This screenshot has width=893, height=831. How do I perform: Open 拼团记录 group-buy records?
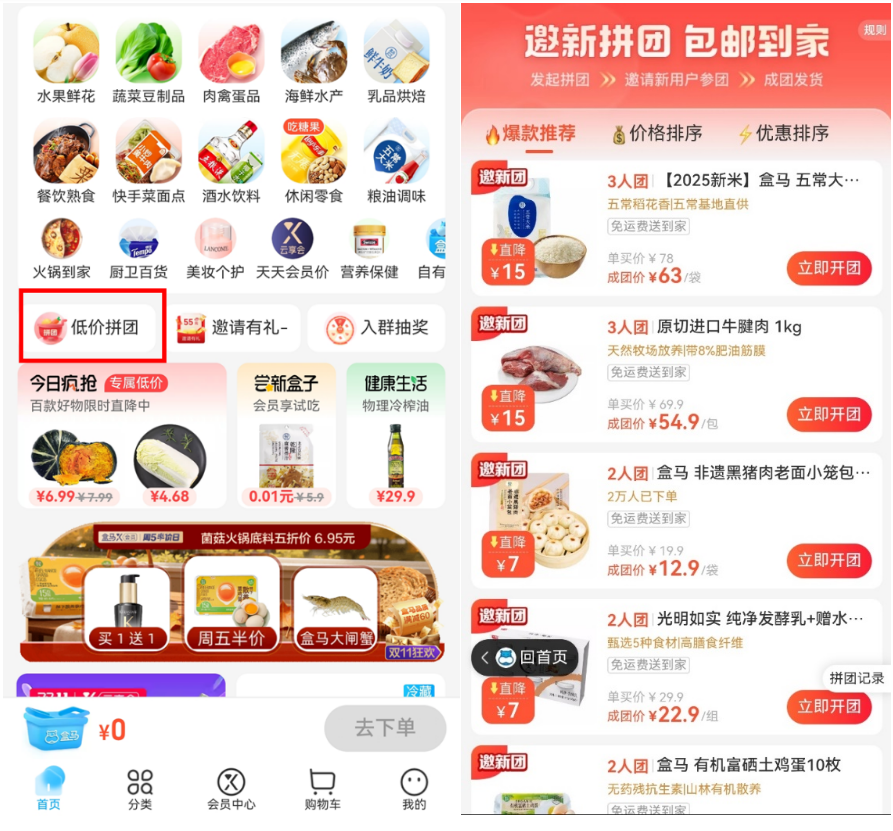(857, 678)
